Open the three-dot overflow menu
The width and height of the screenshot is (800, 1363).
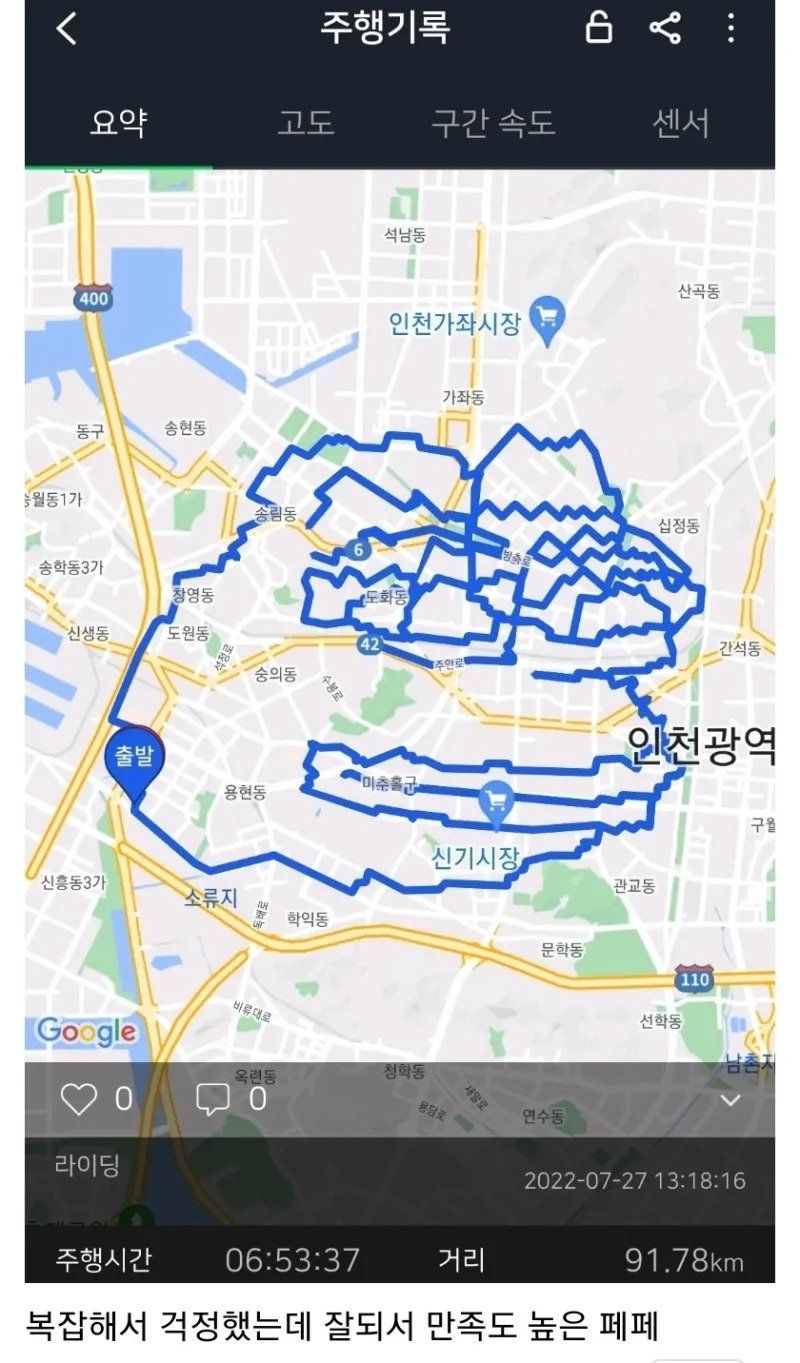pos(731,28)
